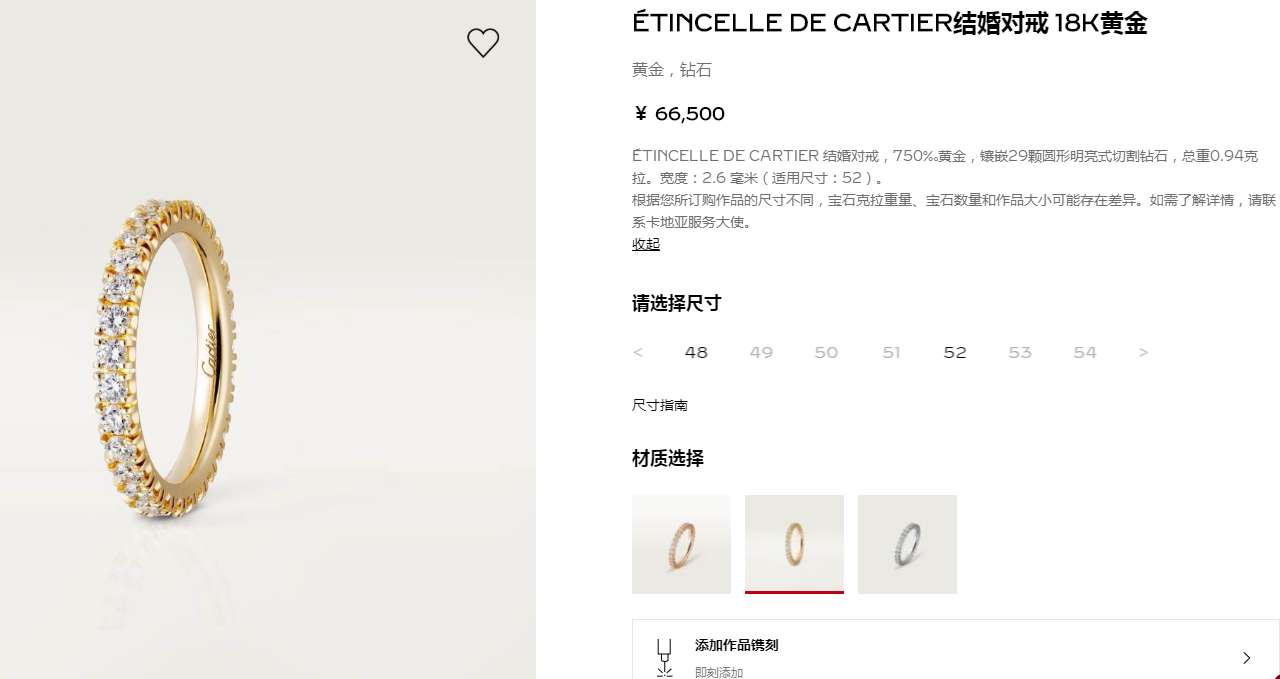Select ring size 48
This screenshot has width=1280, height=679.
(x=696, y=353)
